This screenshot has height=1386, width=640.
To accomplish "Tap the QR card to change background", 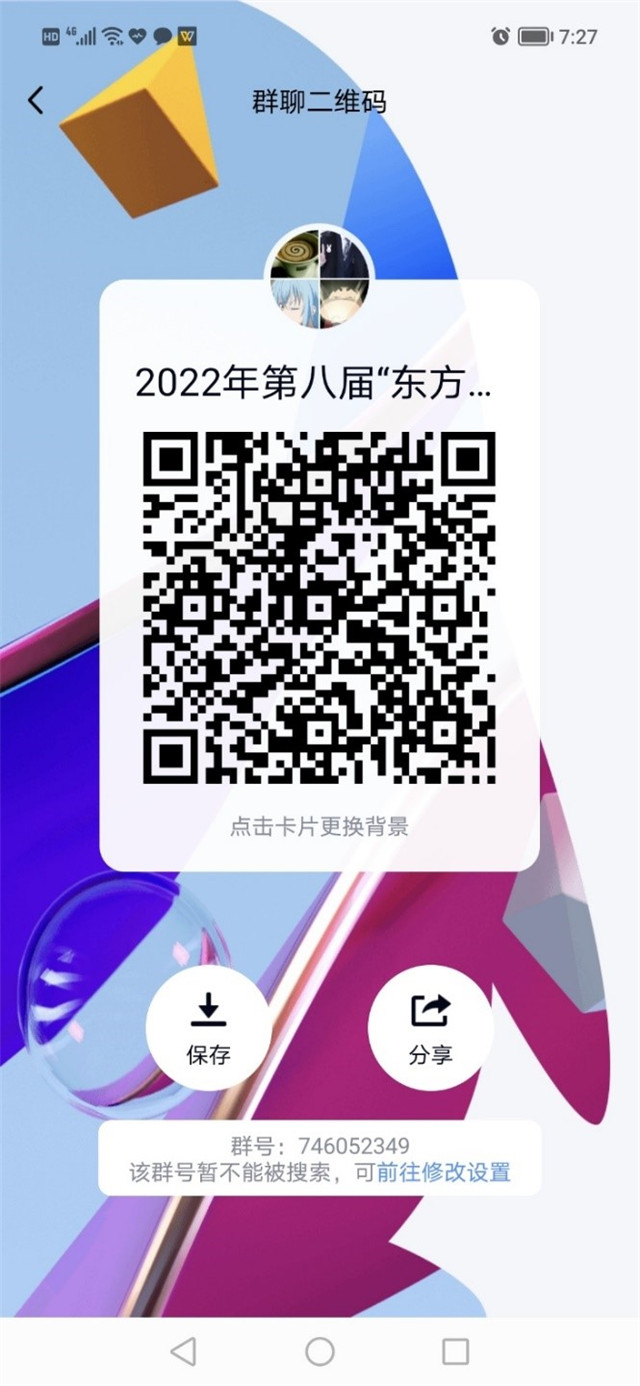I will 319,826.
